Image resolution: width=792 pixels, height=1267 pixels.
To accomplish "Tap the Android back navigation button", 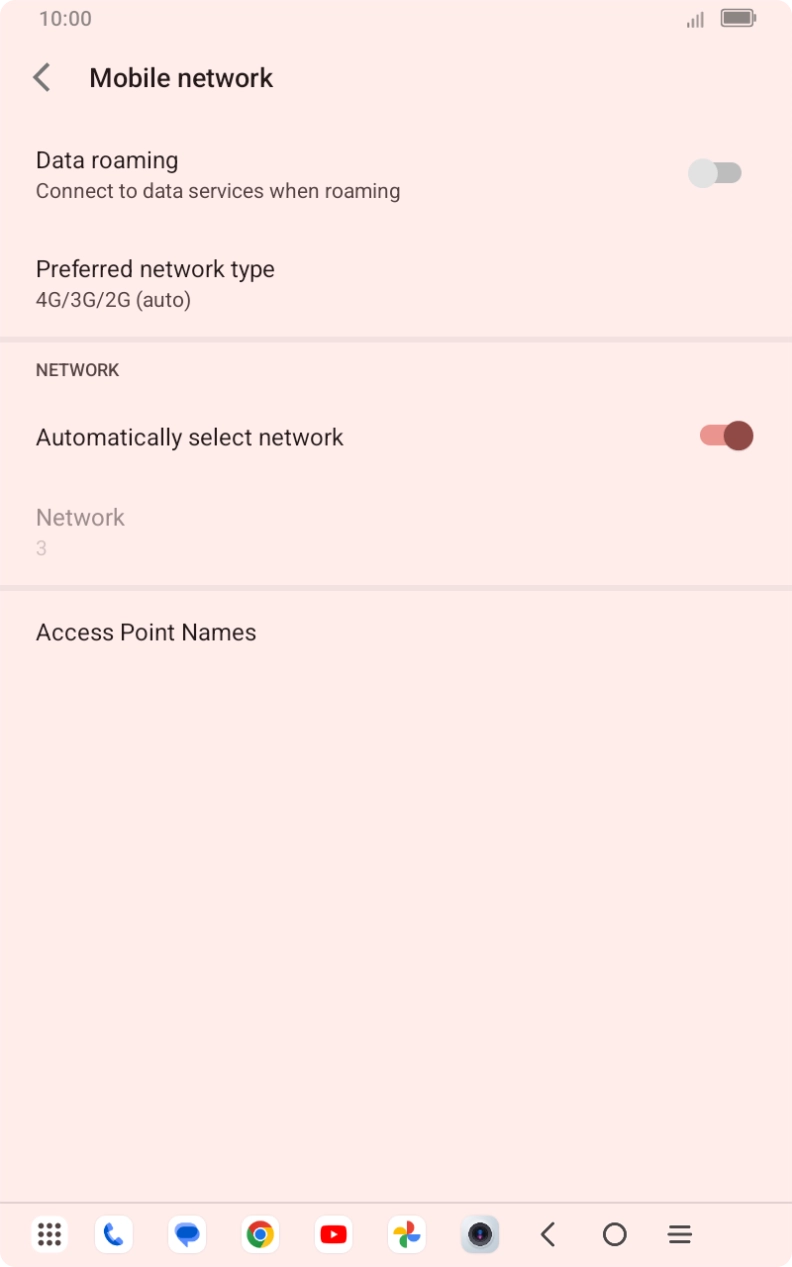I will 548,1234.
